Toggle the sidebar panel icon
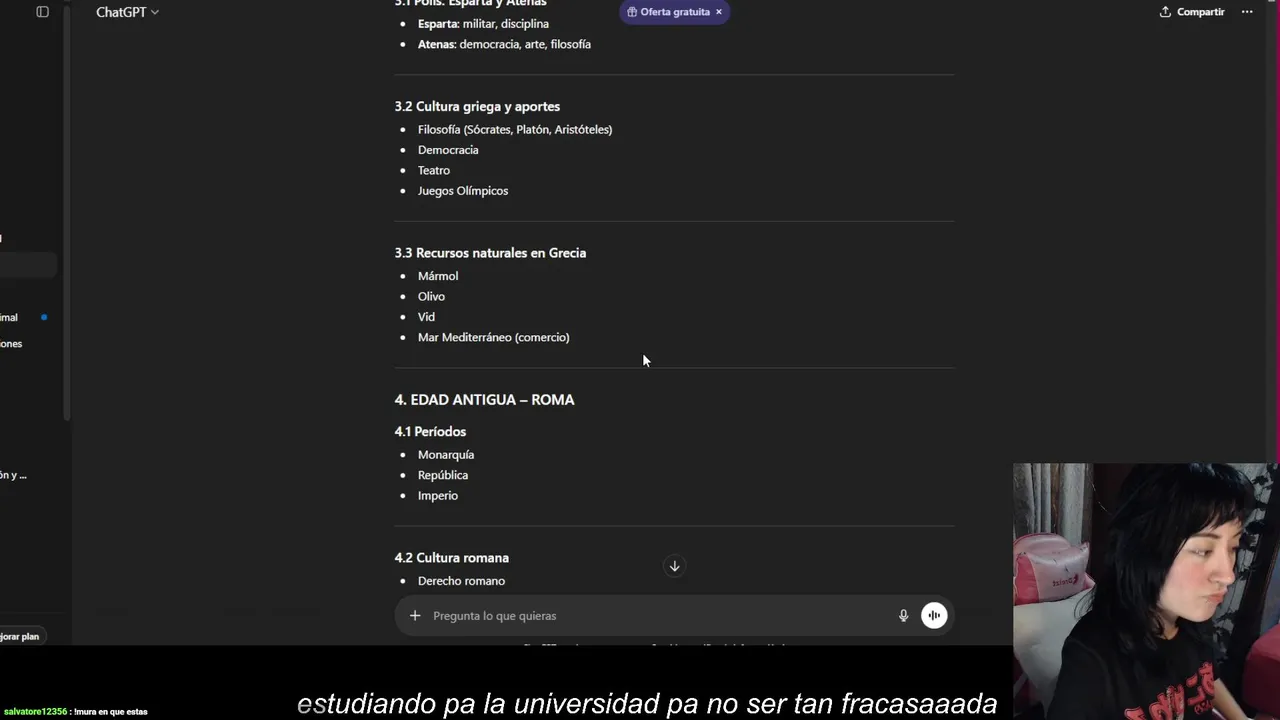 tap(42, 12)
